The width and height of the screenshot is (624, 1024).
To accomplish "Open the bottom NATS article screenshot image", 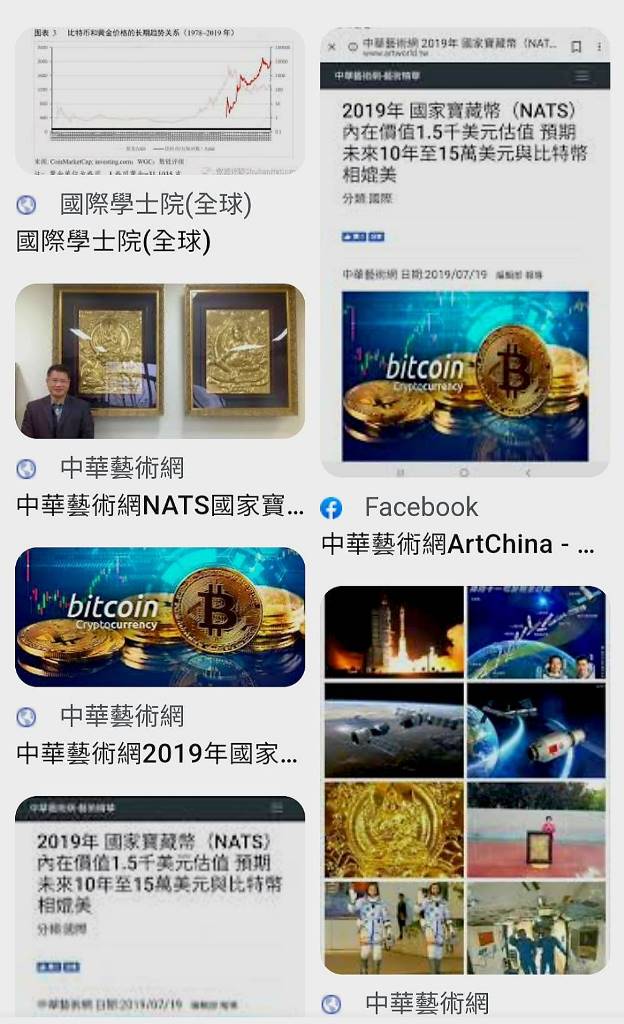I will pyautogui.click(x=160, y=906).
